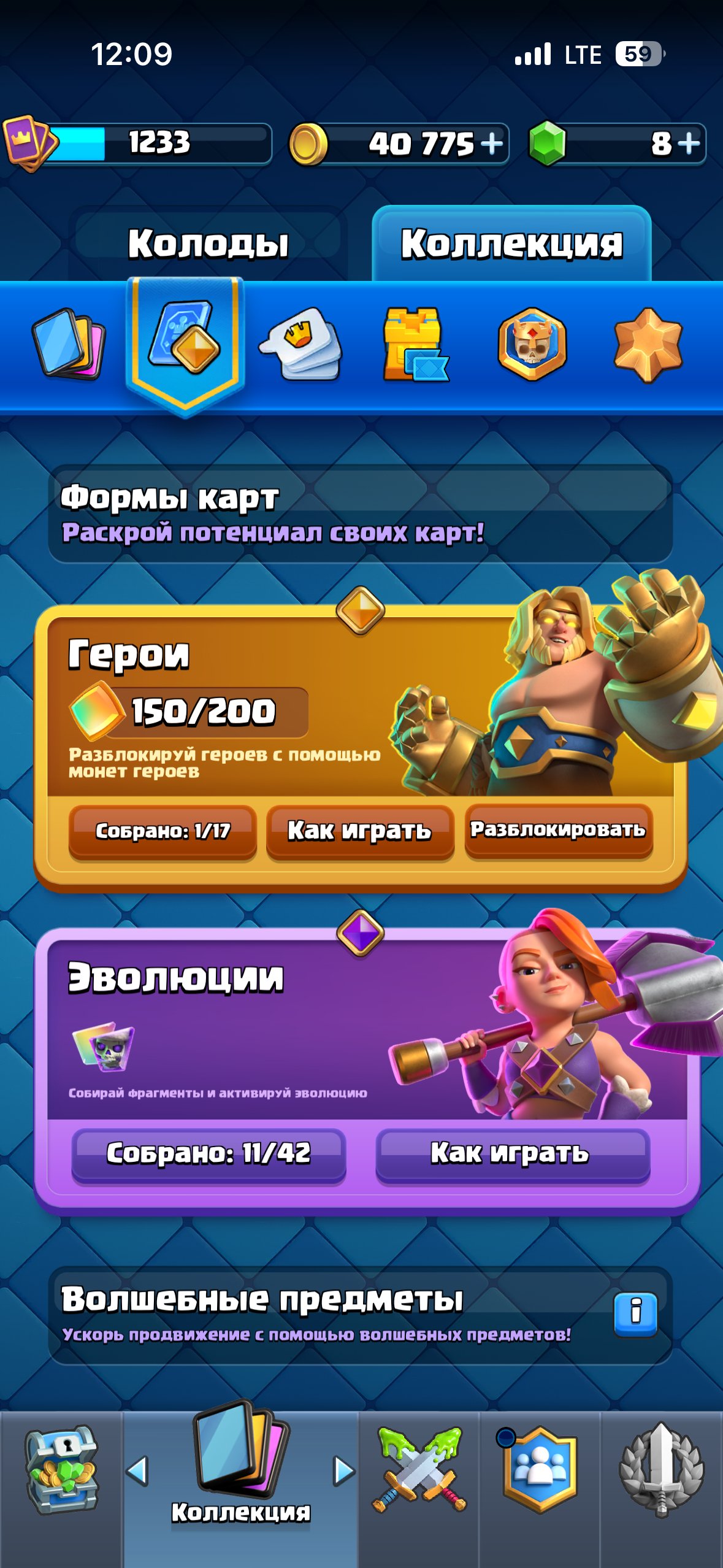723x1568 pixels.
Task: Add more gold coins
Action: coord(492,144)
